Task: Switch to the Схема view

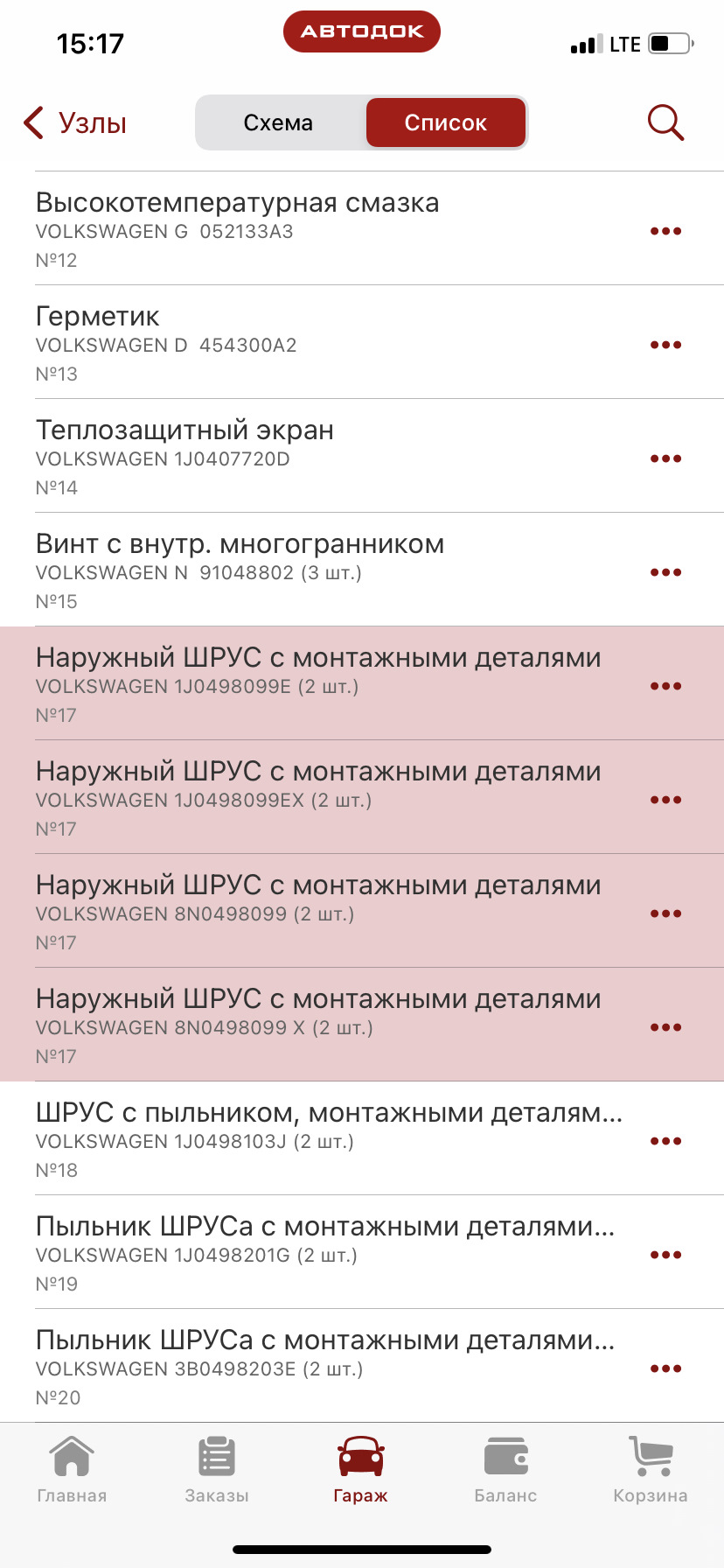Action: click(278, 123)
